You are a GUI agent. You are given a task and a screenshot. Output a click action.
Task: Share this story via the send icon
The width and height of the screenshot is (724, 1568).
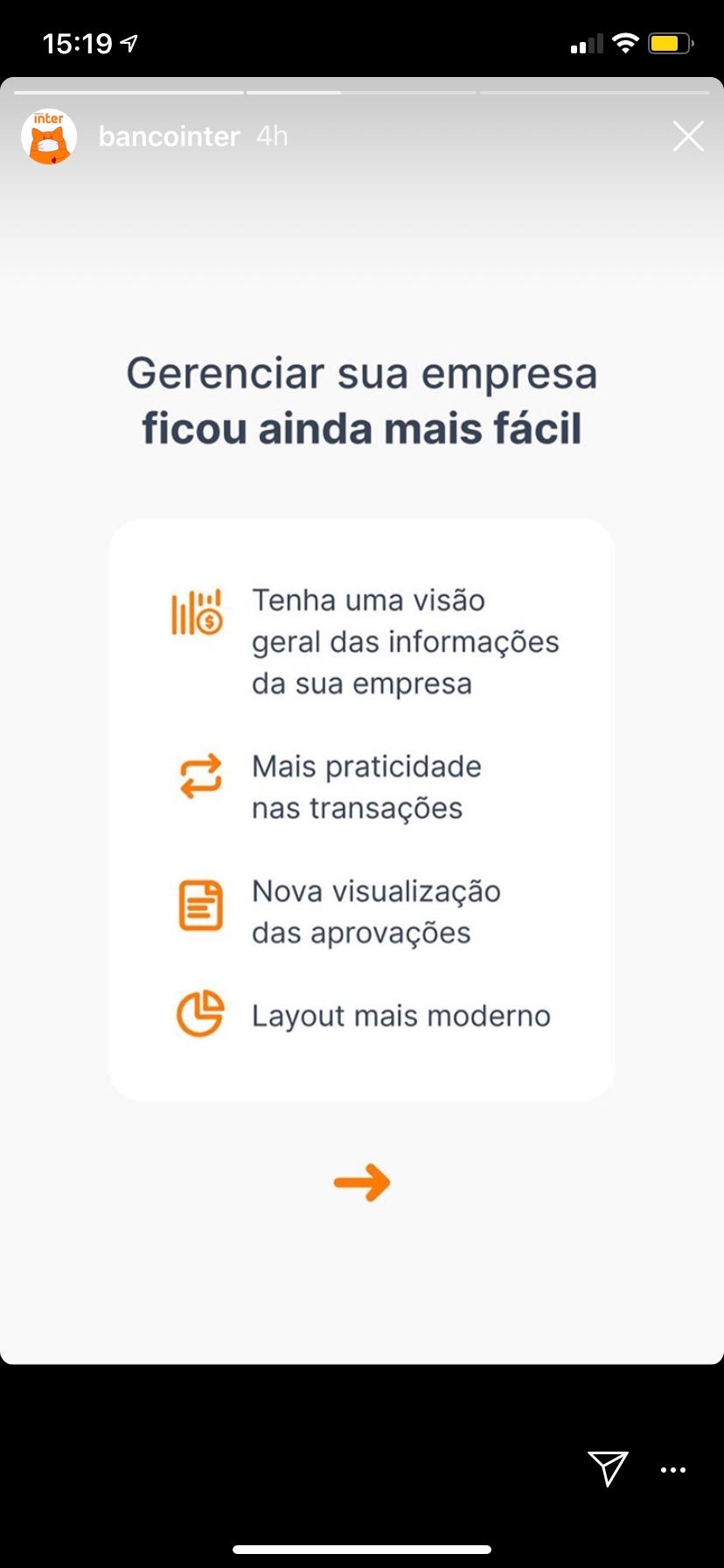(608, 1468)
